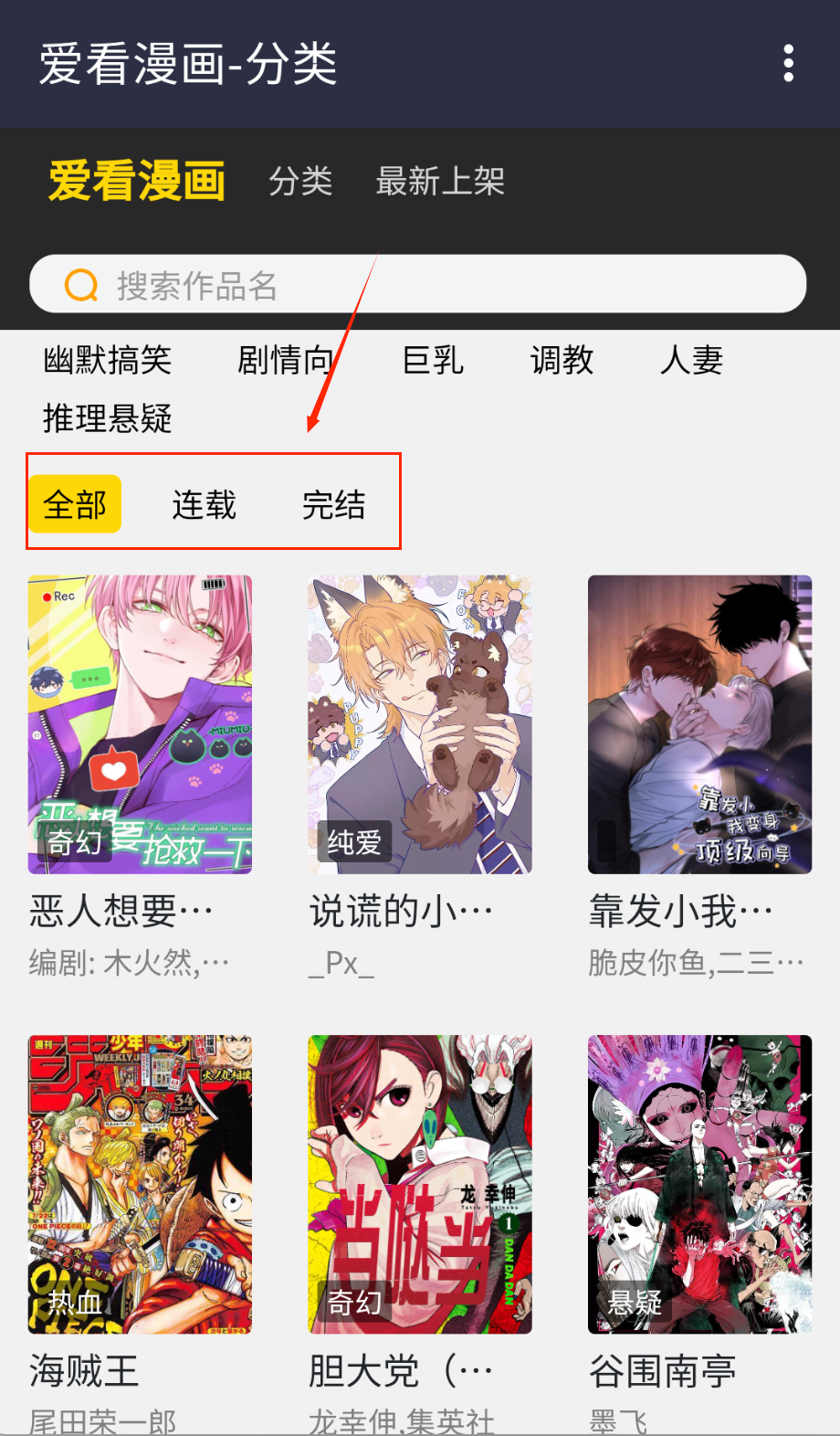This screenshot has width=840, height=1436.
Task: Pick the 调教 genre filter
Action: (562, 360)
